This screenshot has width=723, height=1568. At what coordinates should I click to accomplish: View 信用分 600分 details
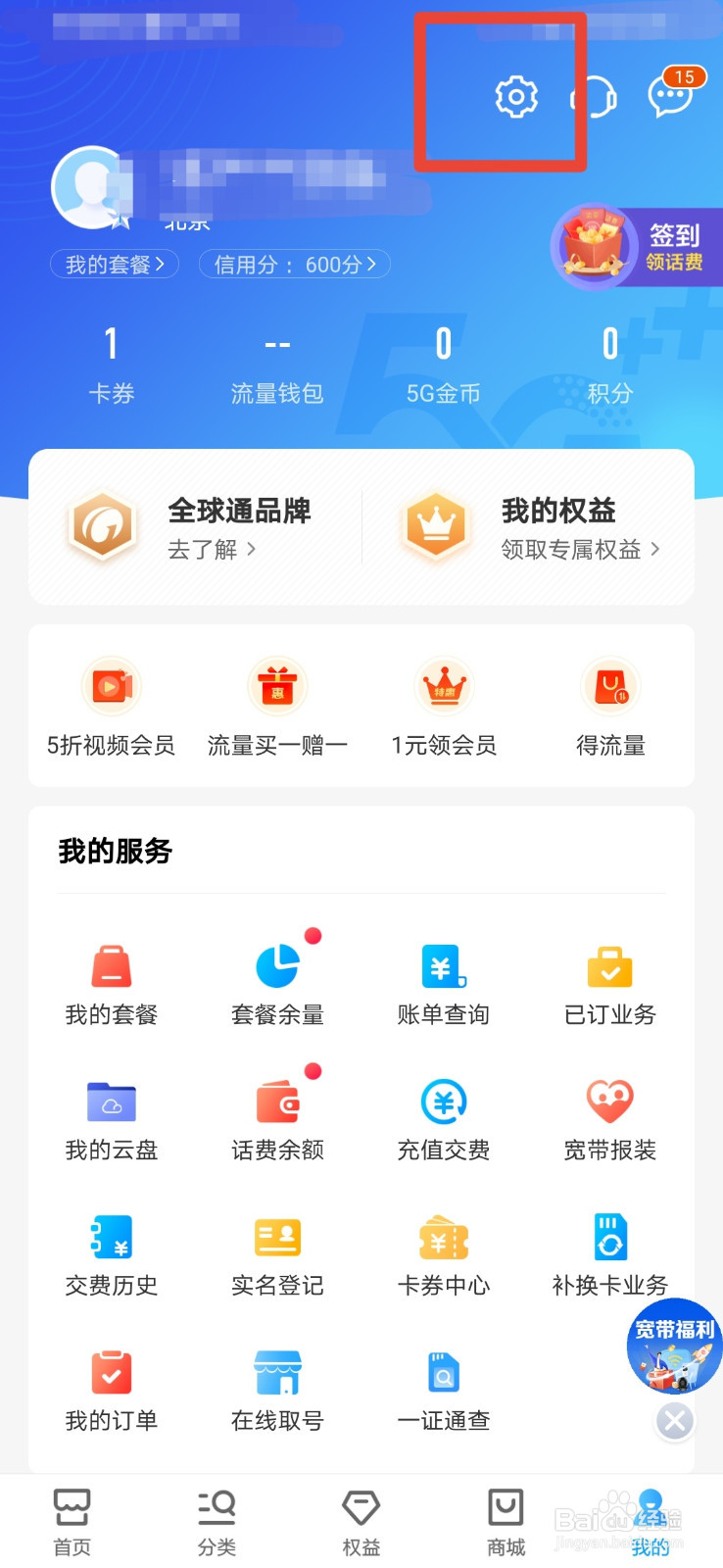(295, 265)
